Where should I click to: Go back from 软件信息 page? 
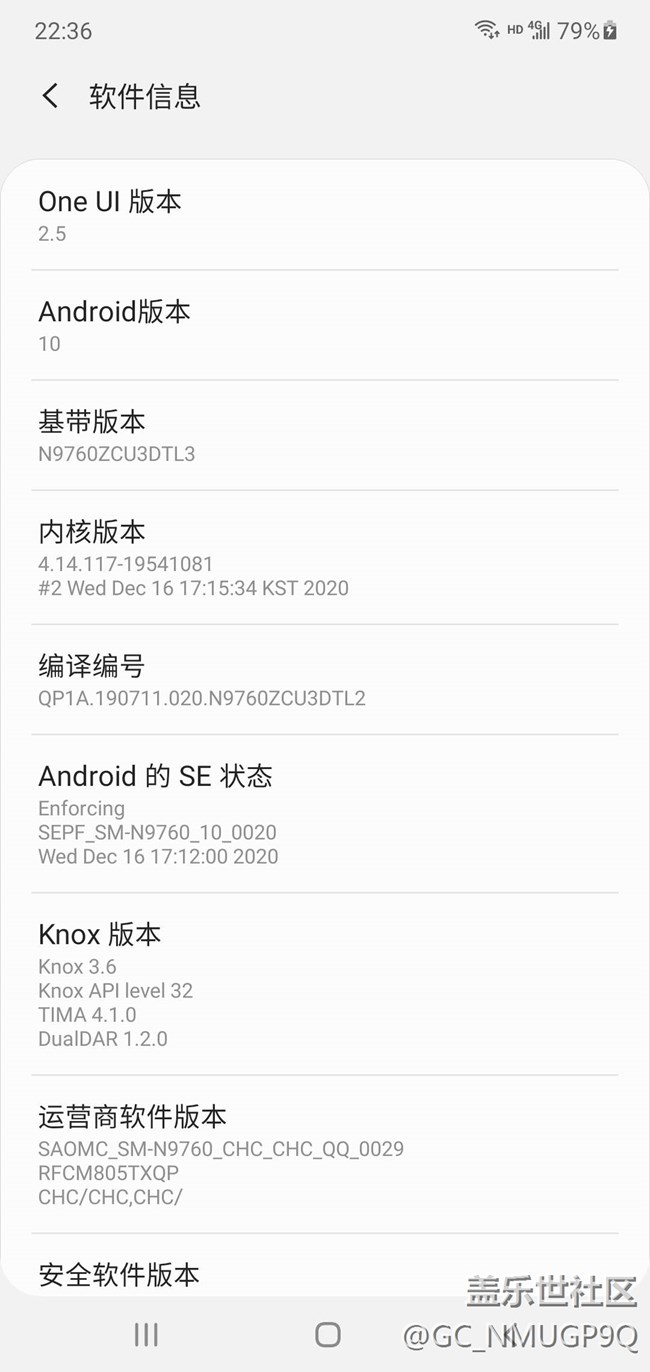click(x=50, y=96)
